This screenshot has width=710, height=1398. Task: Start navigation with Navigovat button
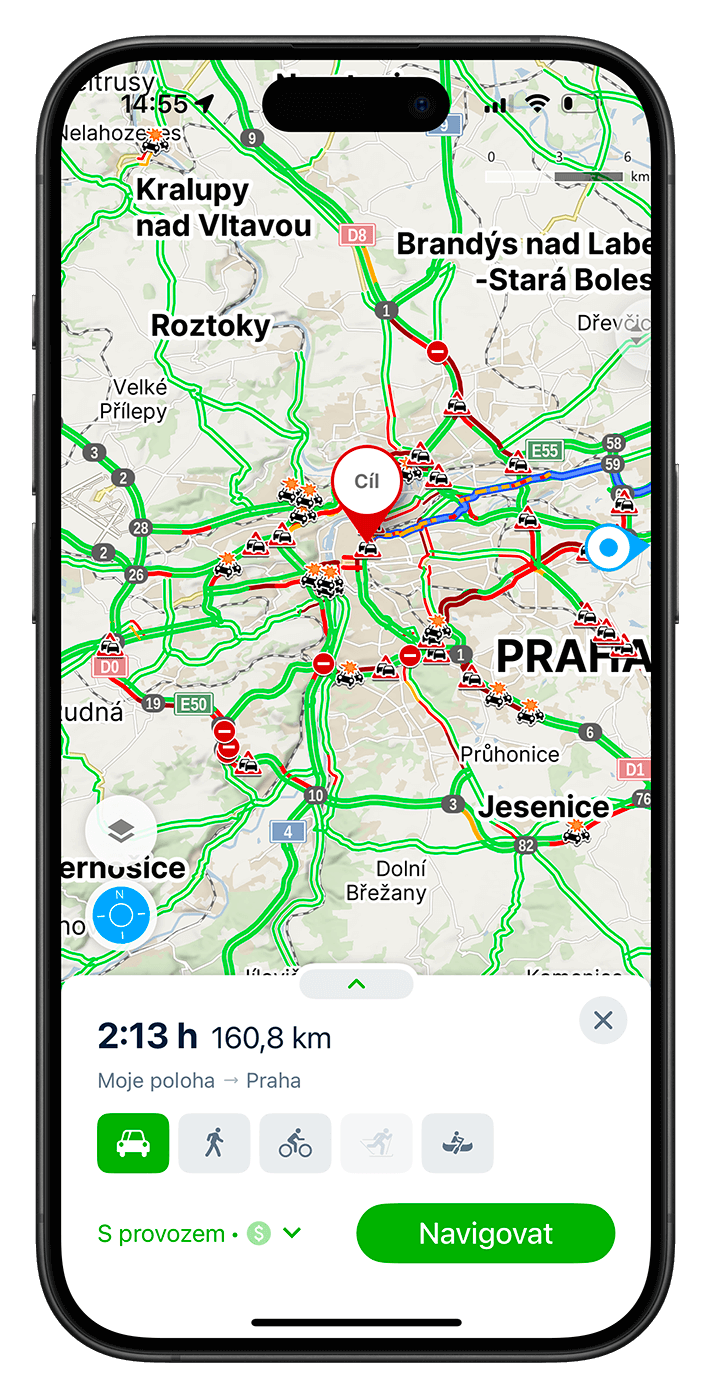(485, 1233)
